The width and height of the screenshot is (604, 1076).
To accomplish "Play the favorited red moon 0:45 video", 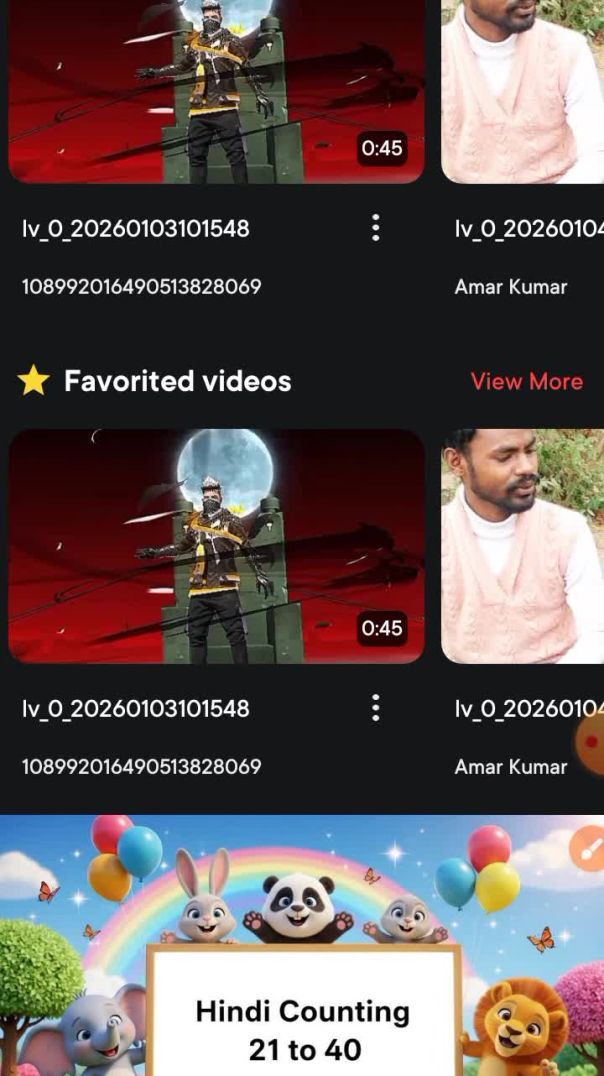I will point(216,546).
